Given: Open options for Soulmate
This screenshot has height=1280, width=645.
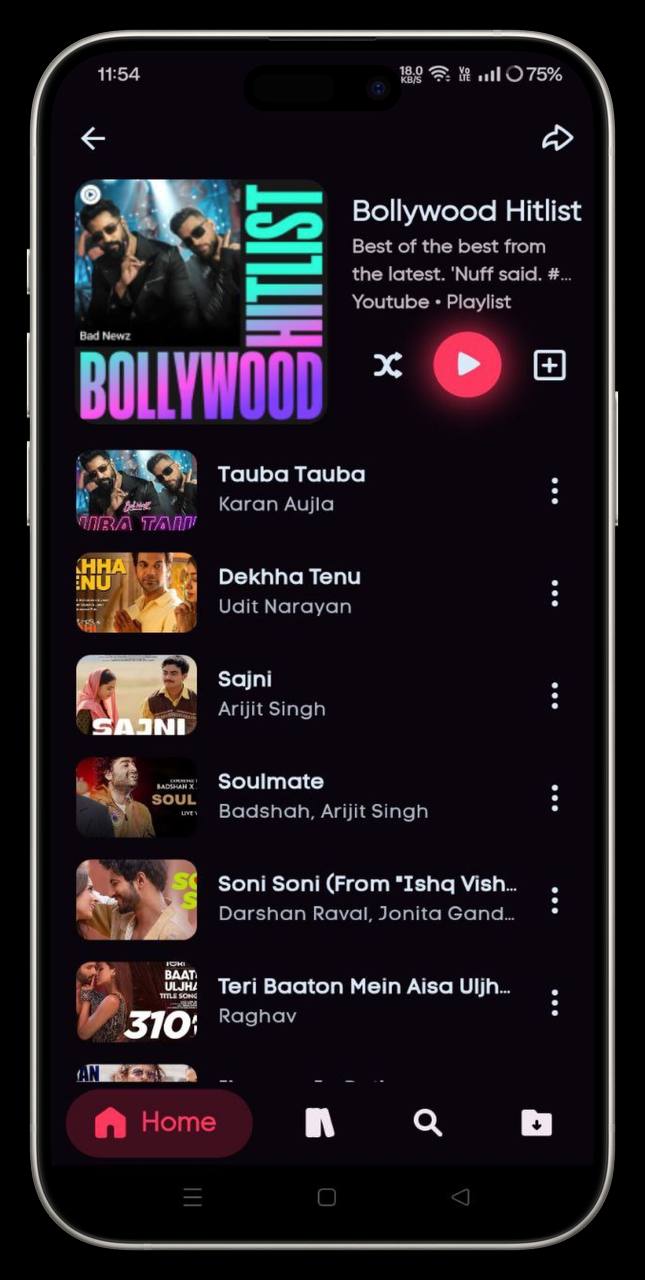Looking at the screenshot, I should point(554,797).
